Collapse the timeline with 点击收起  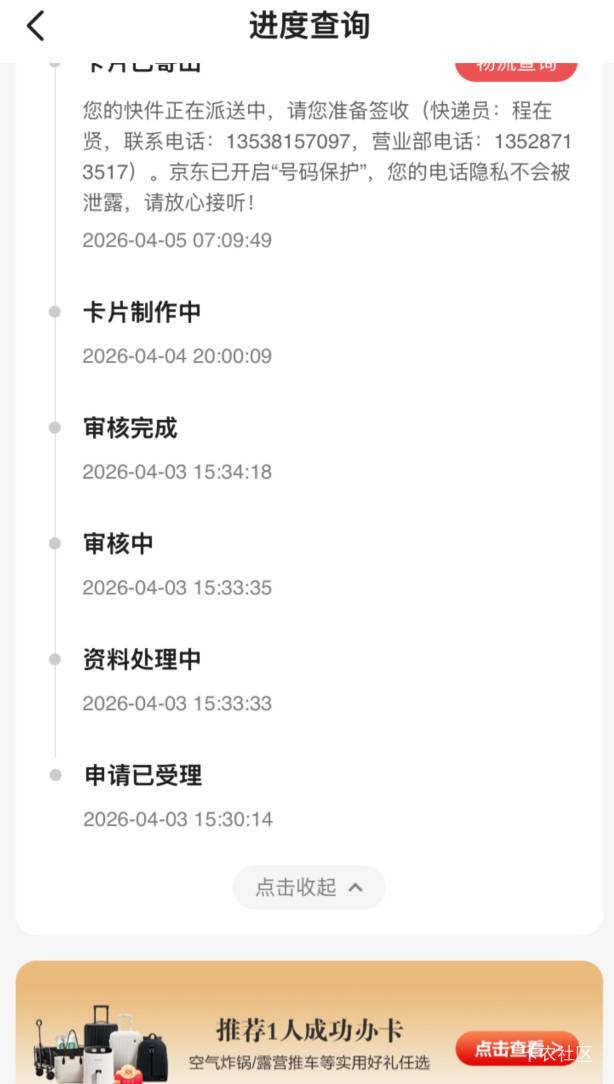[x=309, y=887]
